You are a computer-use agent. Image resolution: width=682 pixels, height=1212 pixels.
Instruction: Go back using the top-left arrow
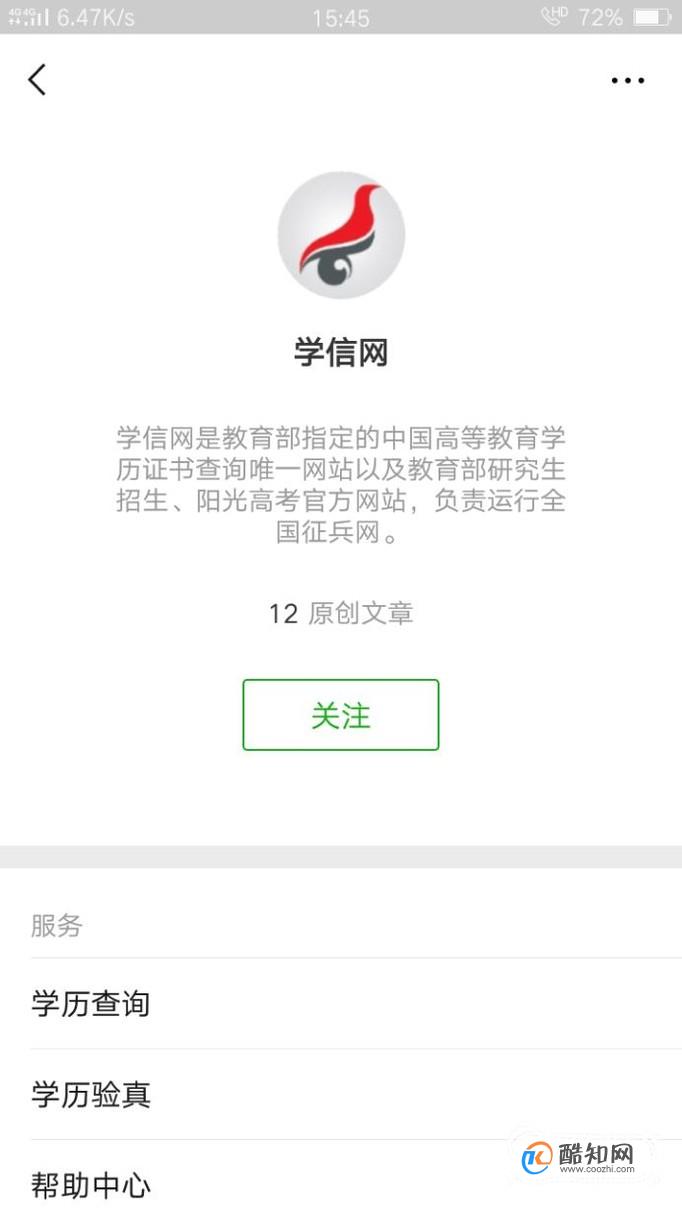37,80
